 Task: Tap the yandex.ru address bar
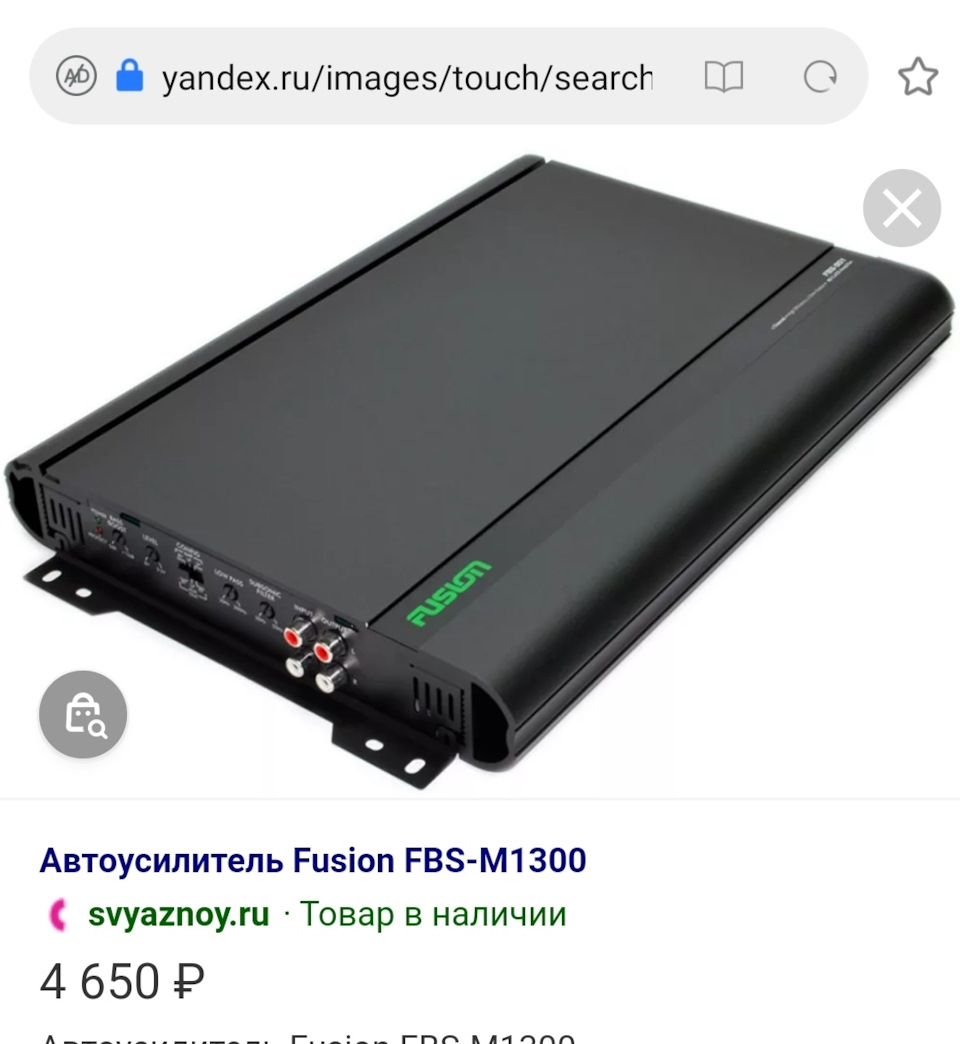point(405,77)
